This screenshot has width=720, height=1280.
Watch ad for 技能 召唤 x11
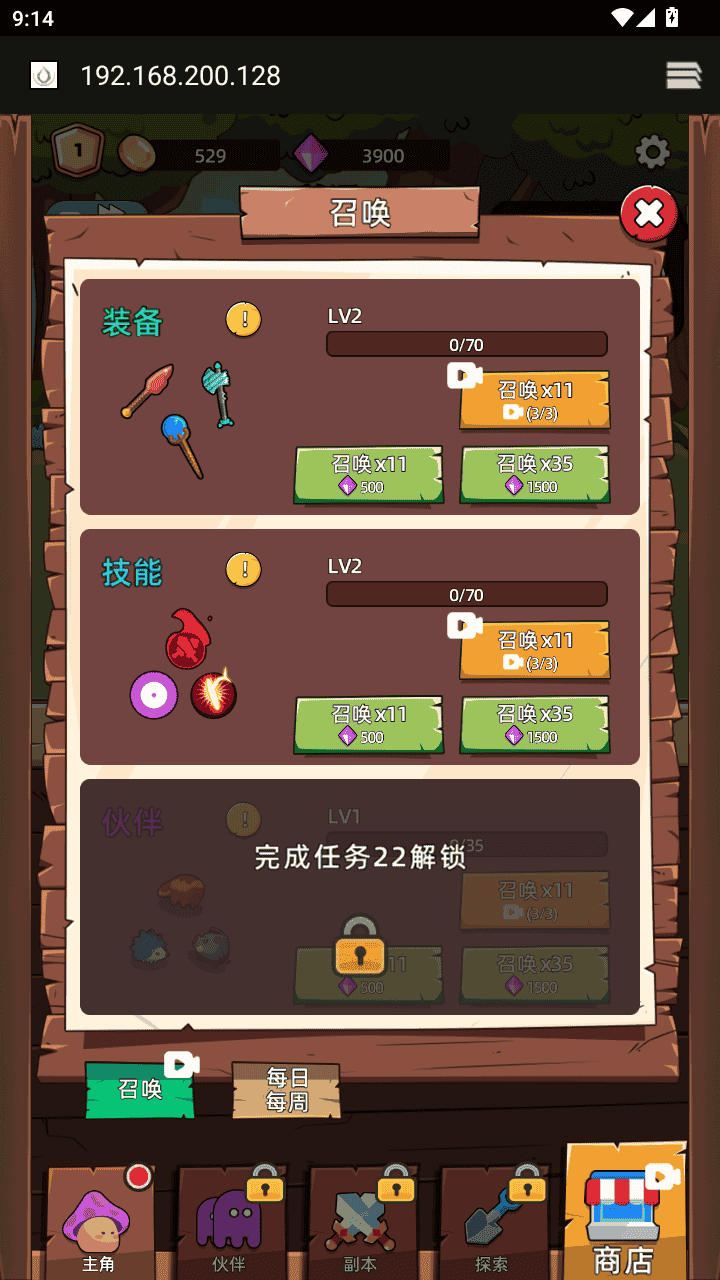(535, 650)
